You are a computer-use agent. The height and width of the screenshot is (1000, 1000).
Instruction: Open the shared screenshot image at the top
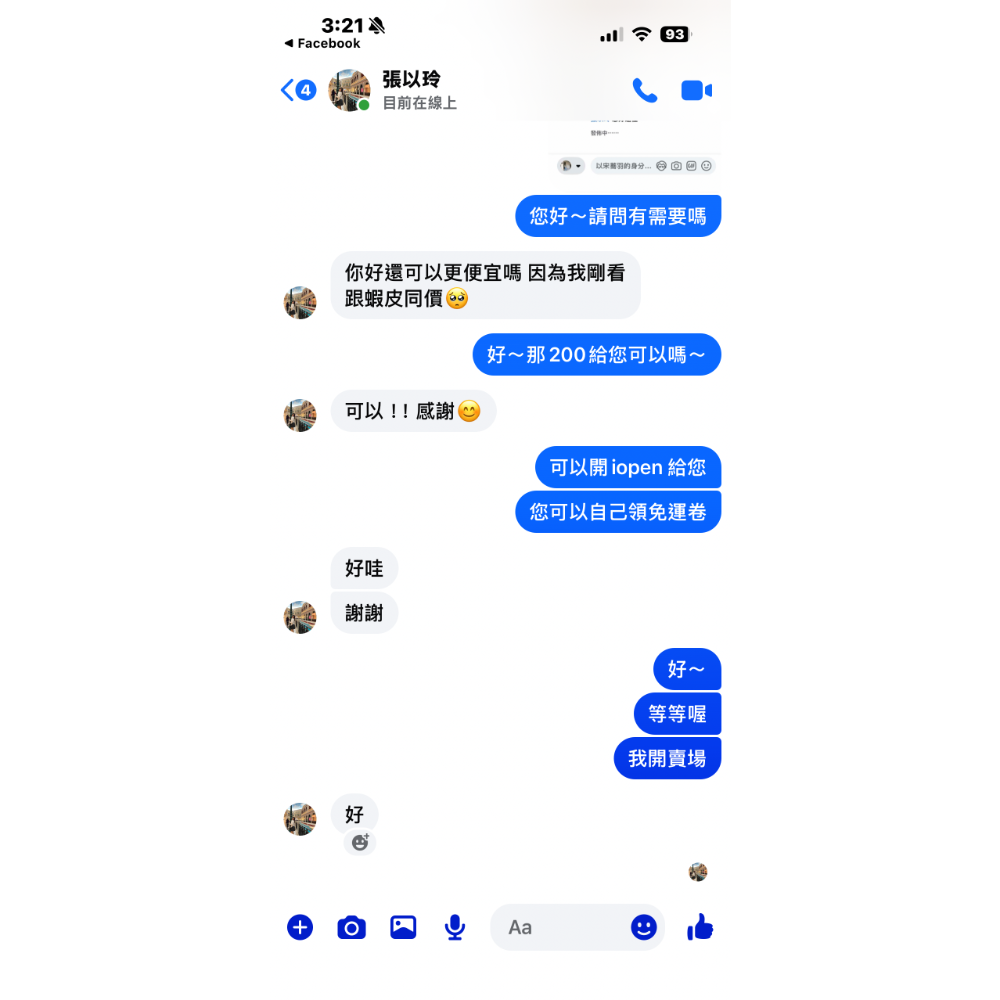pos(635,149)
